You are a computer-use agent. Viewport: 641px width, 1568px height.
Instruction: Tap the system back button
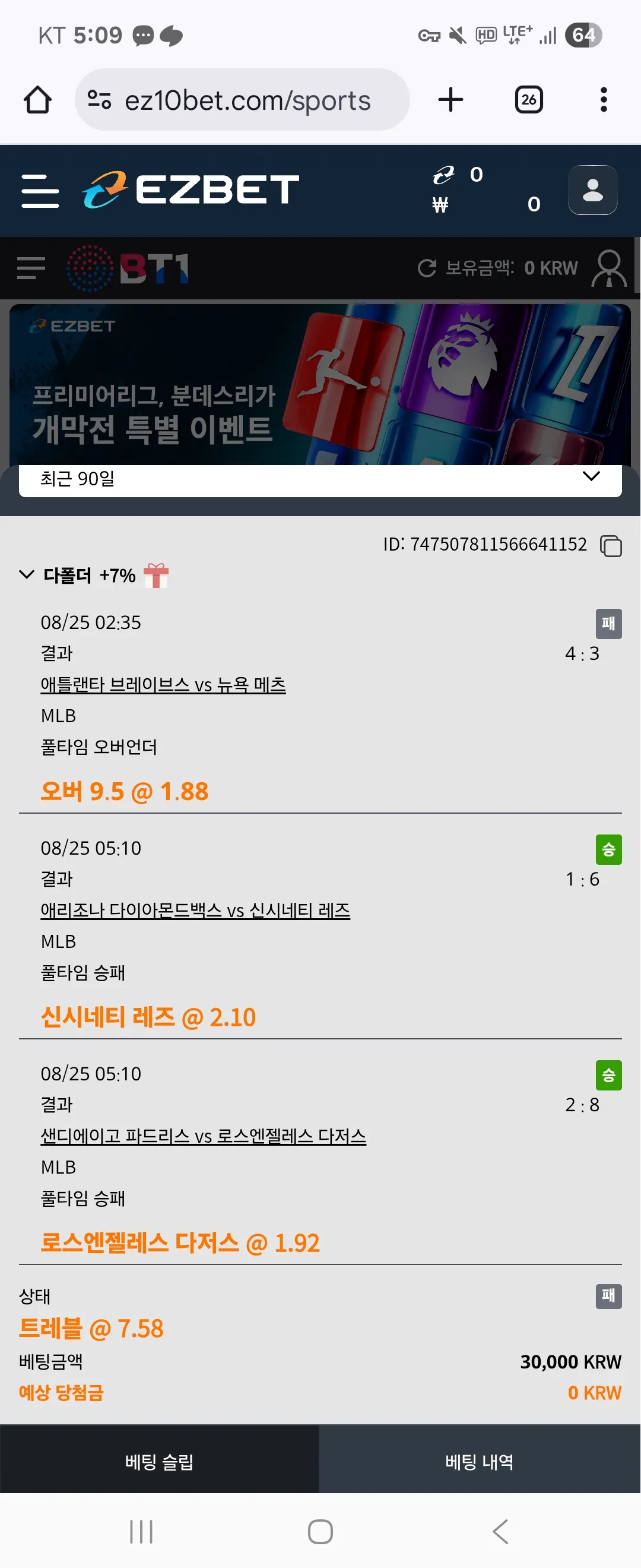tap(500, 1532)
